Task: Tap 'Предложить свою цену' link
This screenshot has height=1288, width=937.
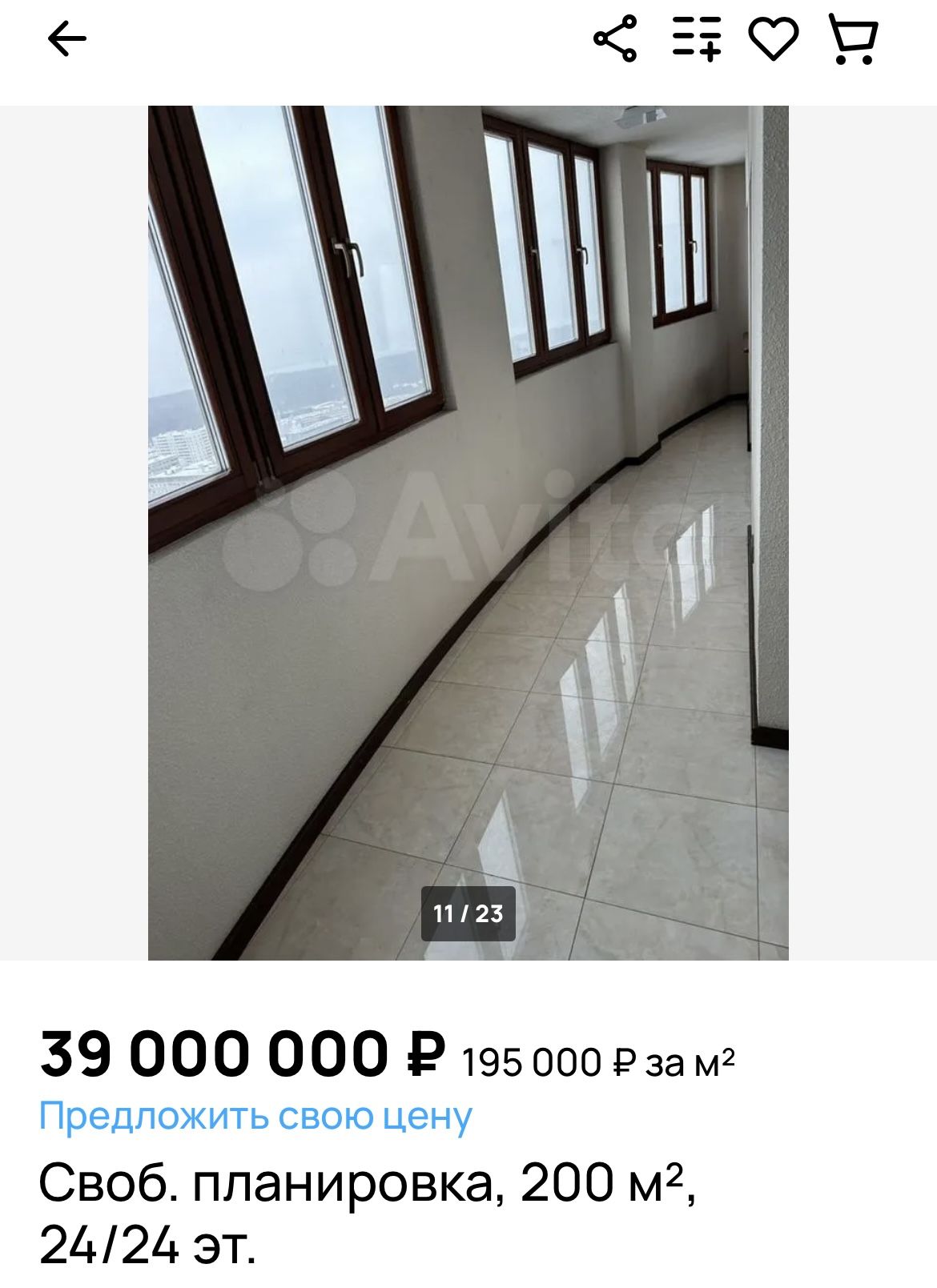Action: tap(255, 1115)
